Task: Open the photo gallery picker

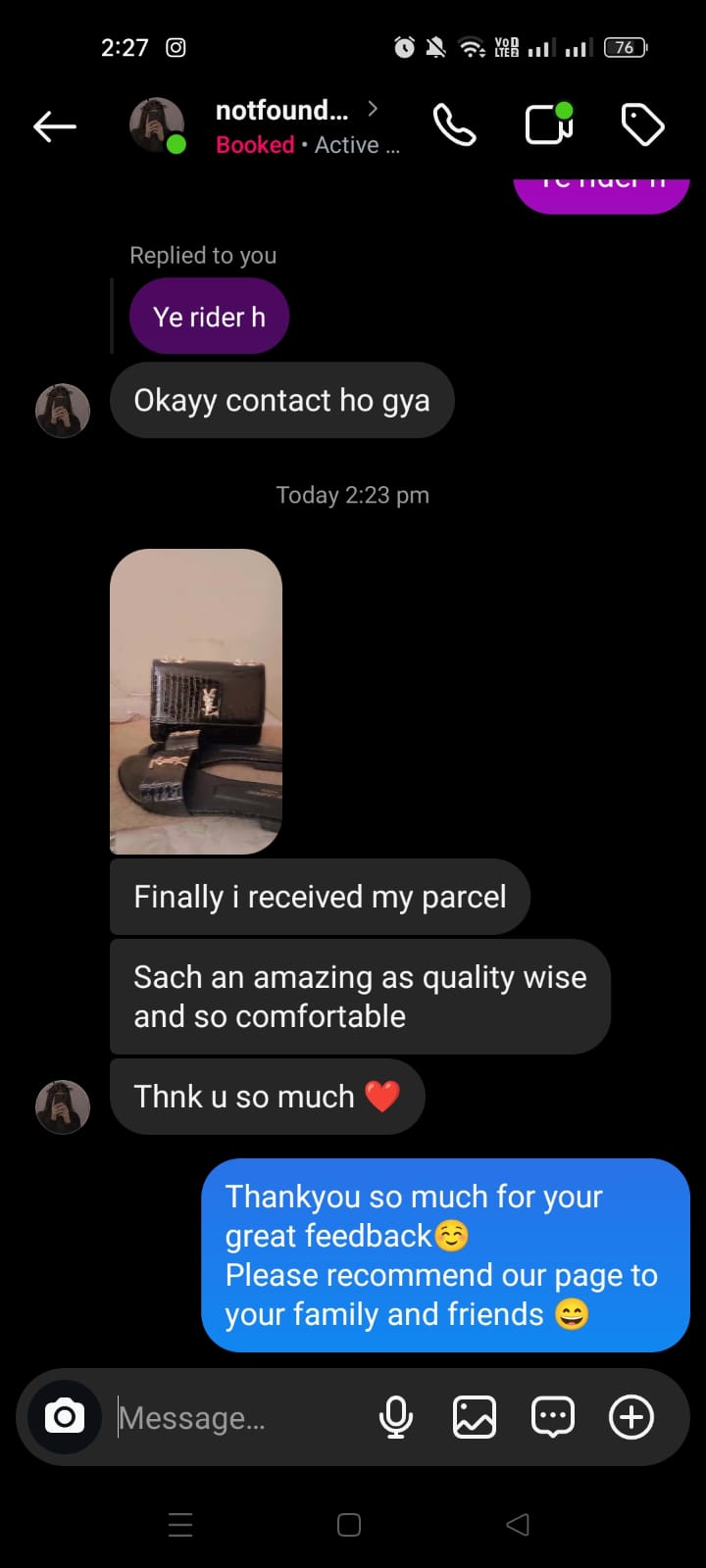Action: (475, 1416)
